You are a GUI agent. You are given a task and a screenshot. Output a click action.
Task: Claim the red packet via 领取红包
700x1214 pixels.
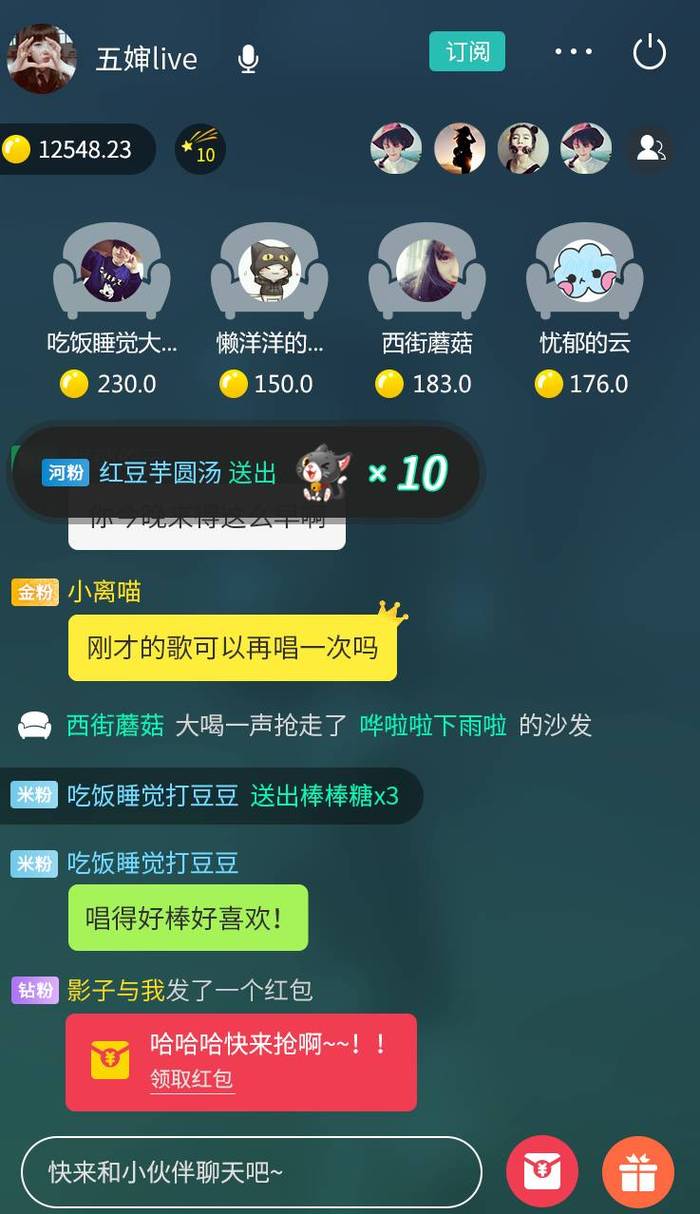click(191, 1079)
